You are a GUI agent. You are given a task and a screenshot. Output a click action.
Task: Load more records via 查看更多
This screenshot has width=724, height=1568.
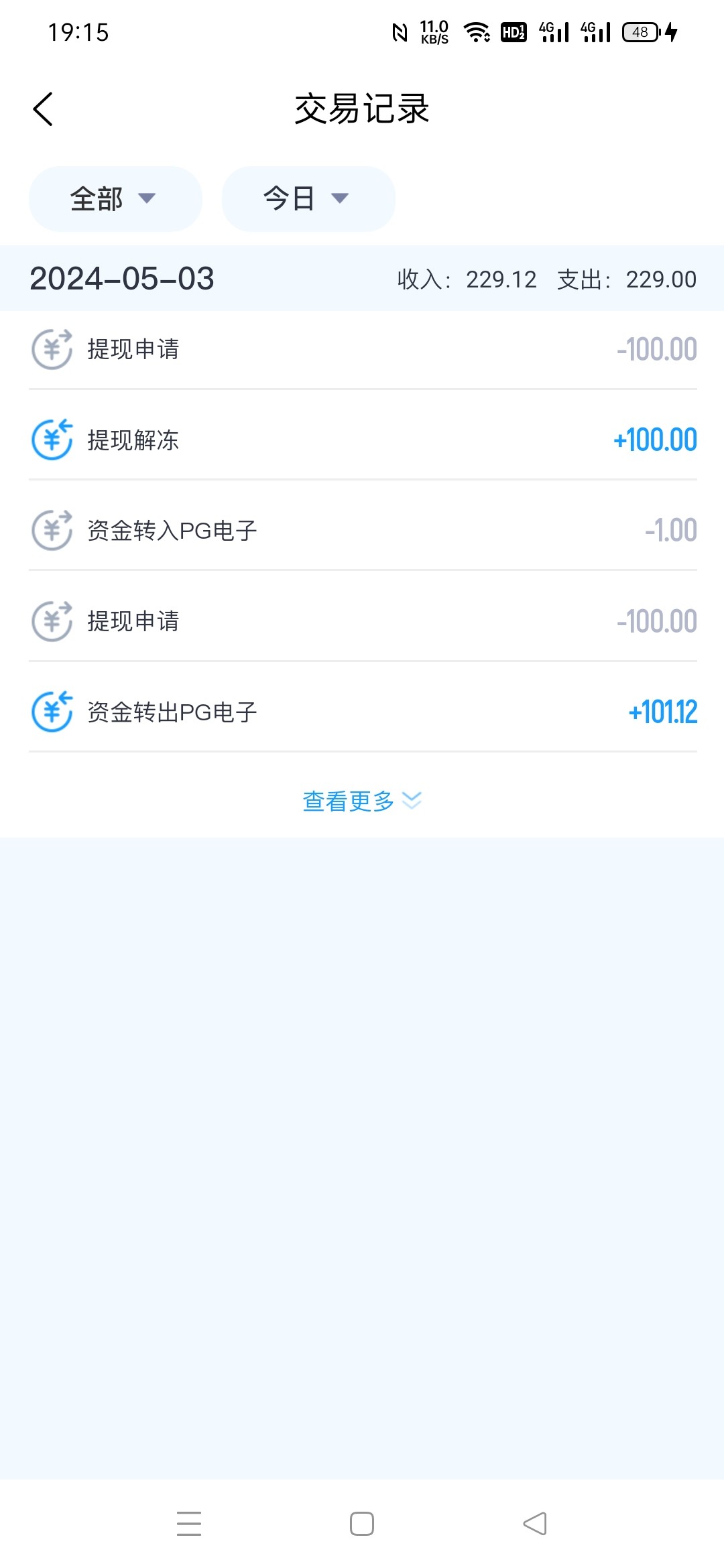[x=362, y=801]
